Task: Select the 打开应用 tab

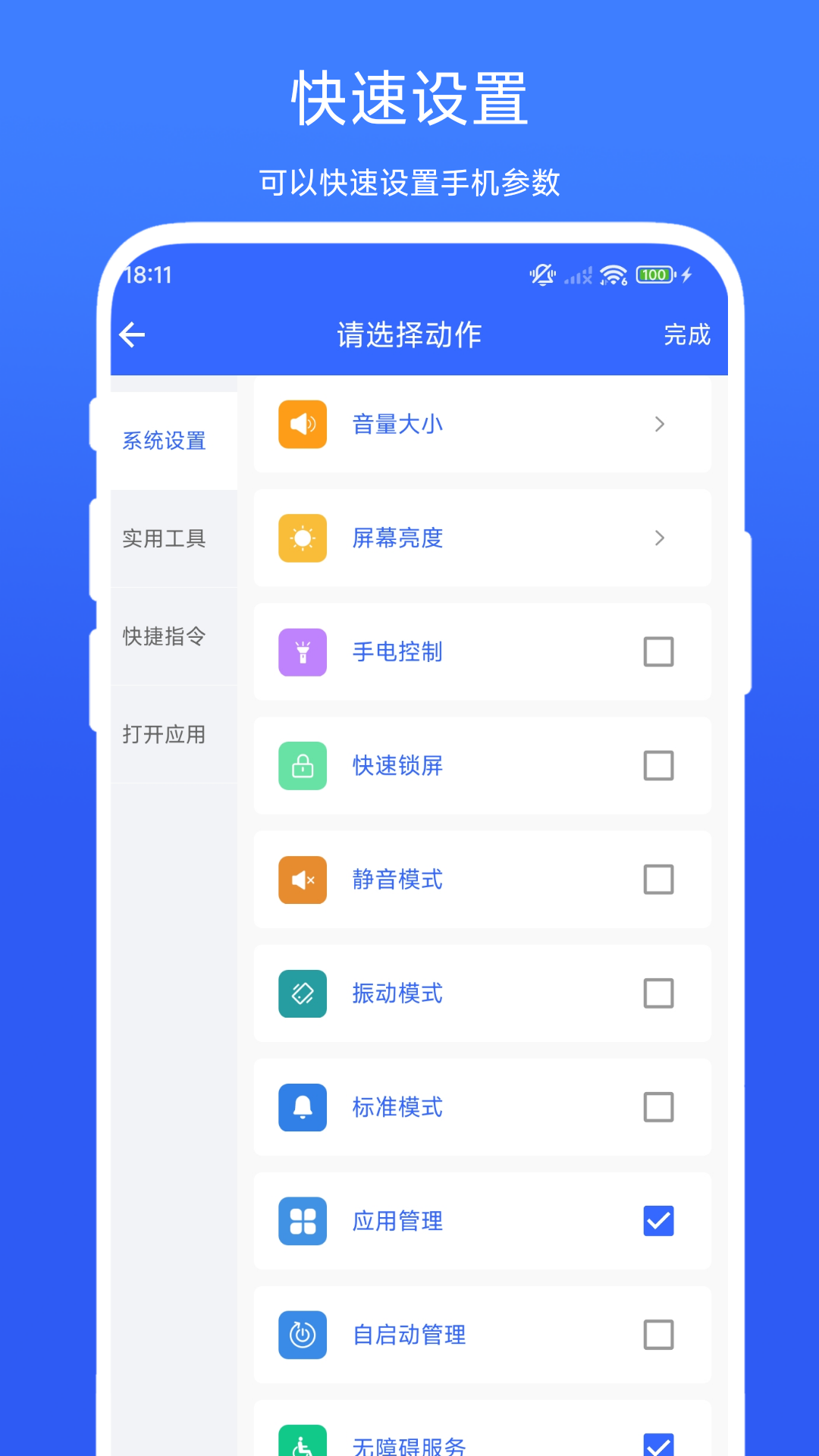Action: (x=164, y=734)
